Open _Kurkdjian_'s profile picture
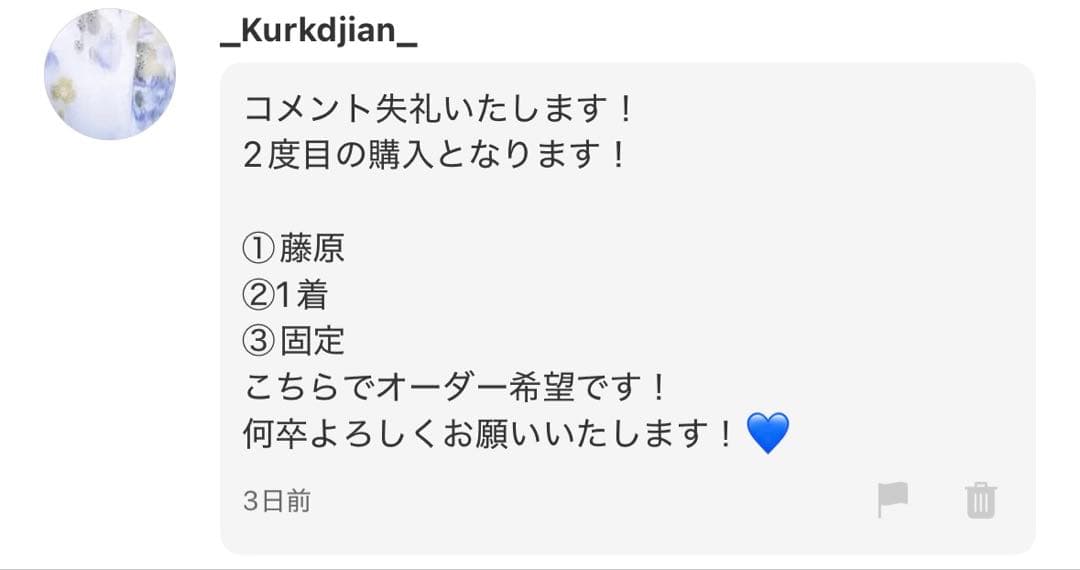The width and height of the screenshot is (1080, 570). point(109,75)
